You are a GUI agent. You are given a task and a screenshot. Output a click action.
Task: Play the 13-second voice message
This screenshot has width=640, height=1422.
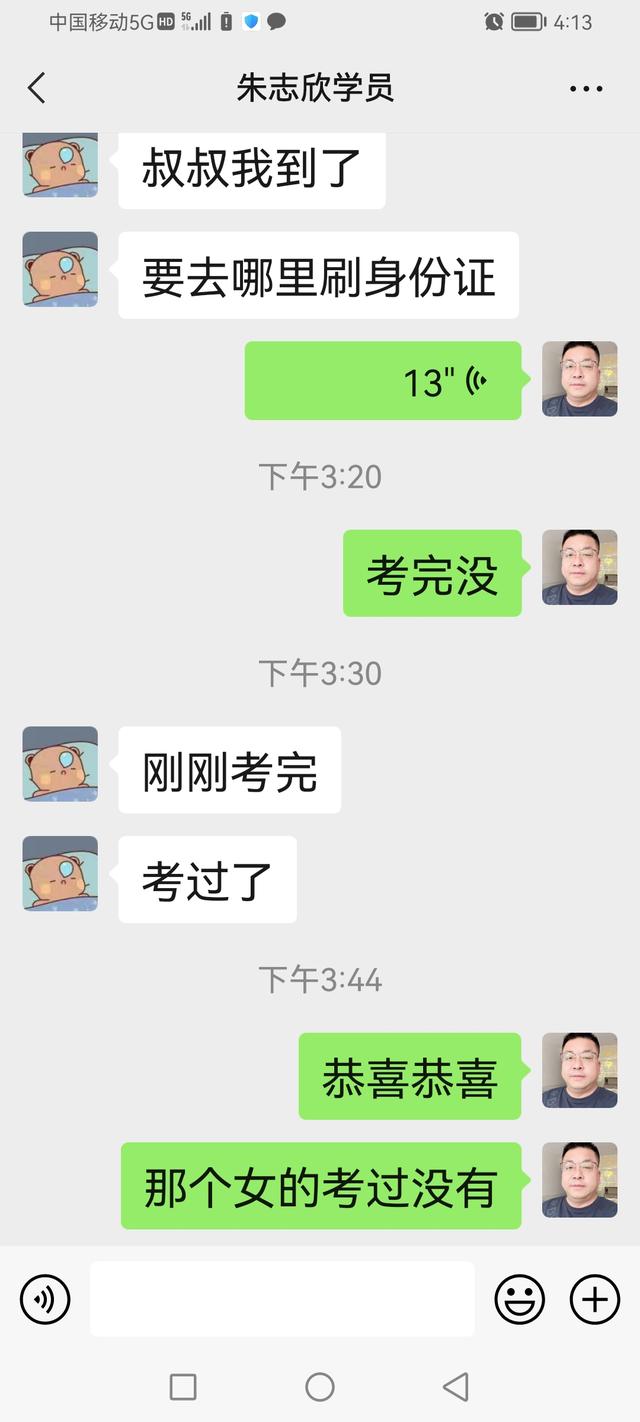click(383, 381)
